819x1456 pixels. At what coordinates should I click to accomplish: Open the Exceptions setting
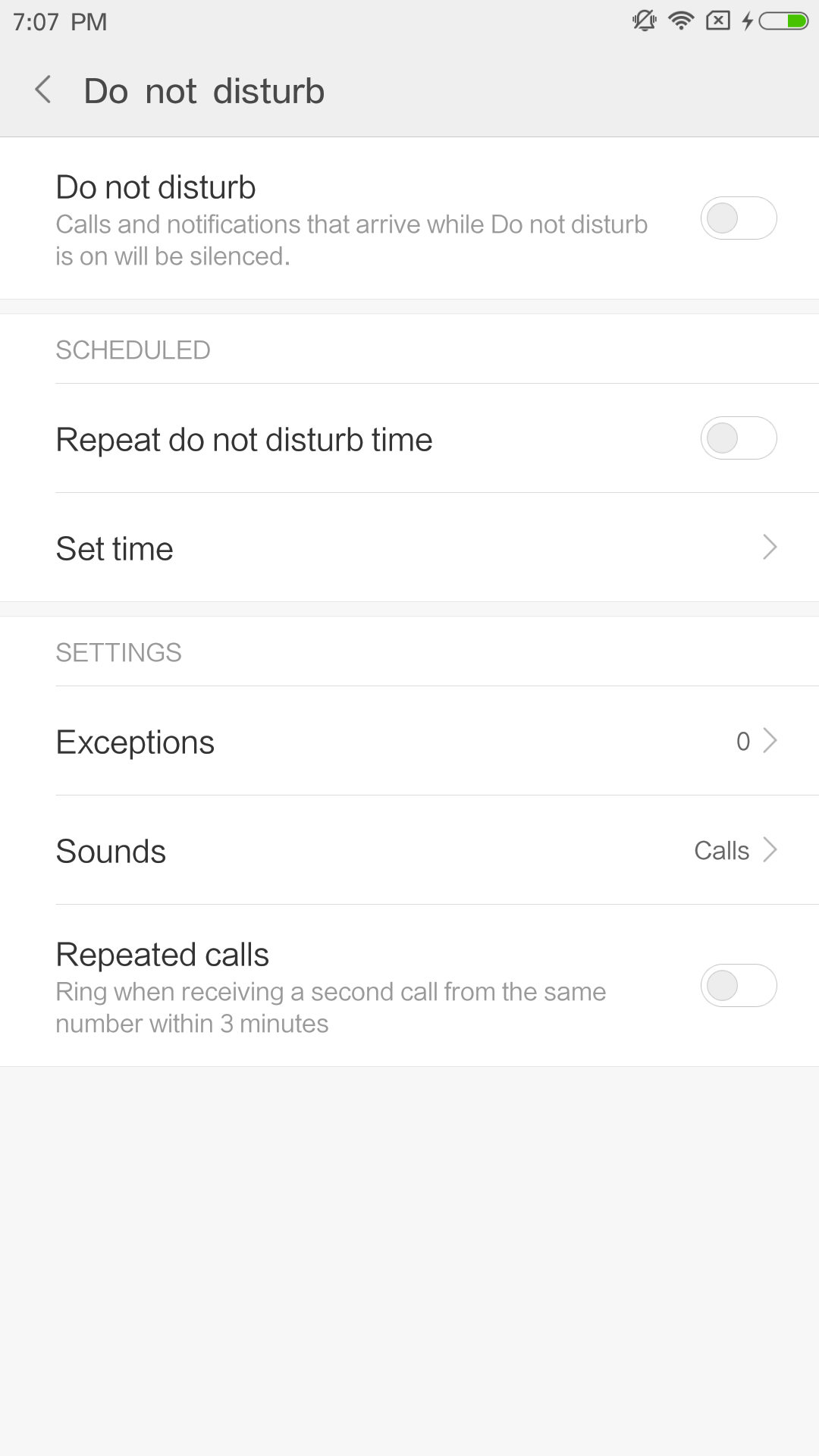pos(409,741)
